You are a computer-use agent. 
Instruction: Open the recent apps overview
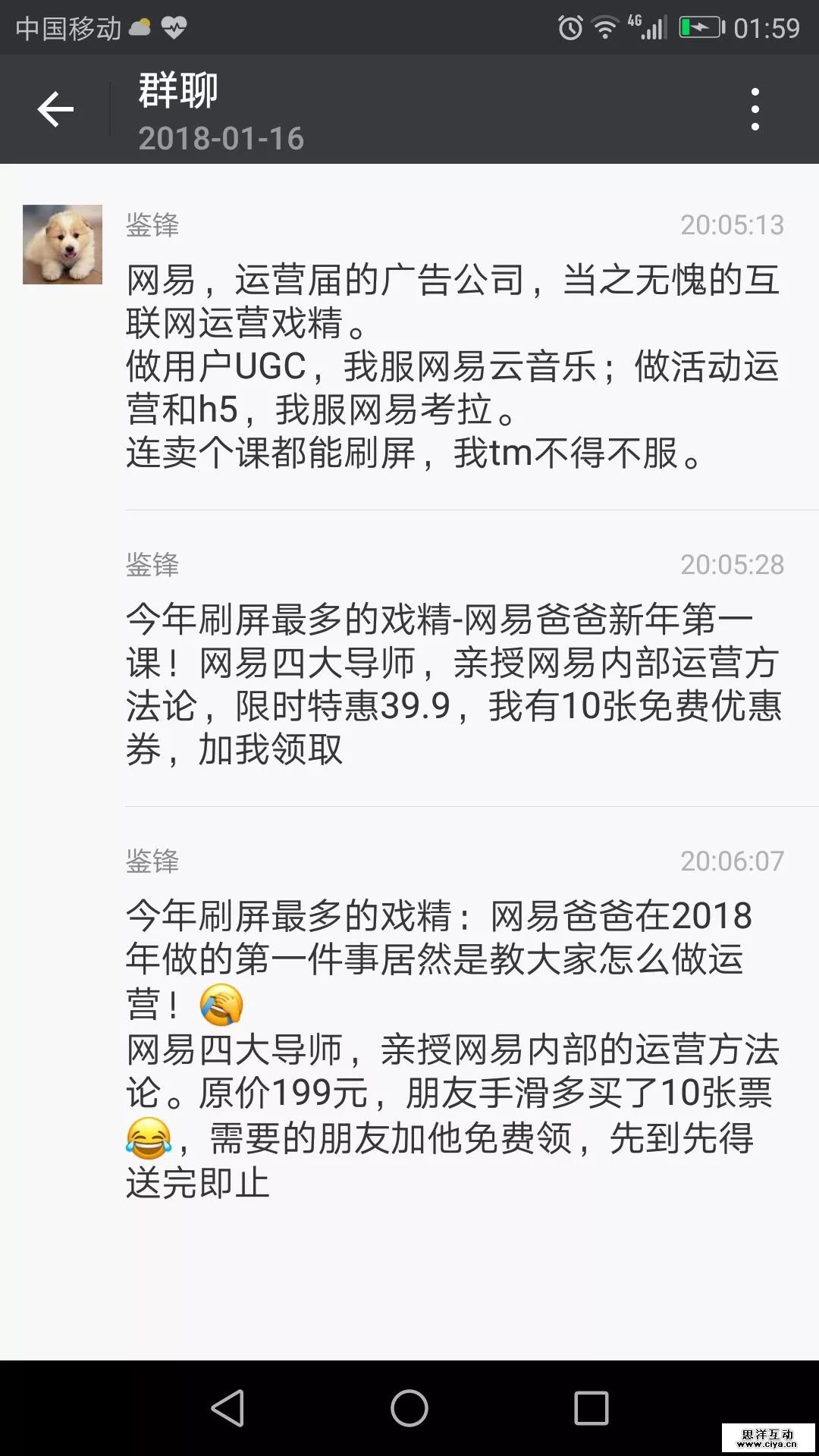pyautogui.click(x=591, y=1408)
